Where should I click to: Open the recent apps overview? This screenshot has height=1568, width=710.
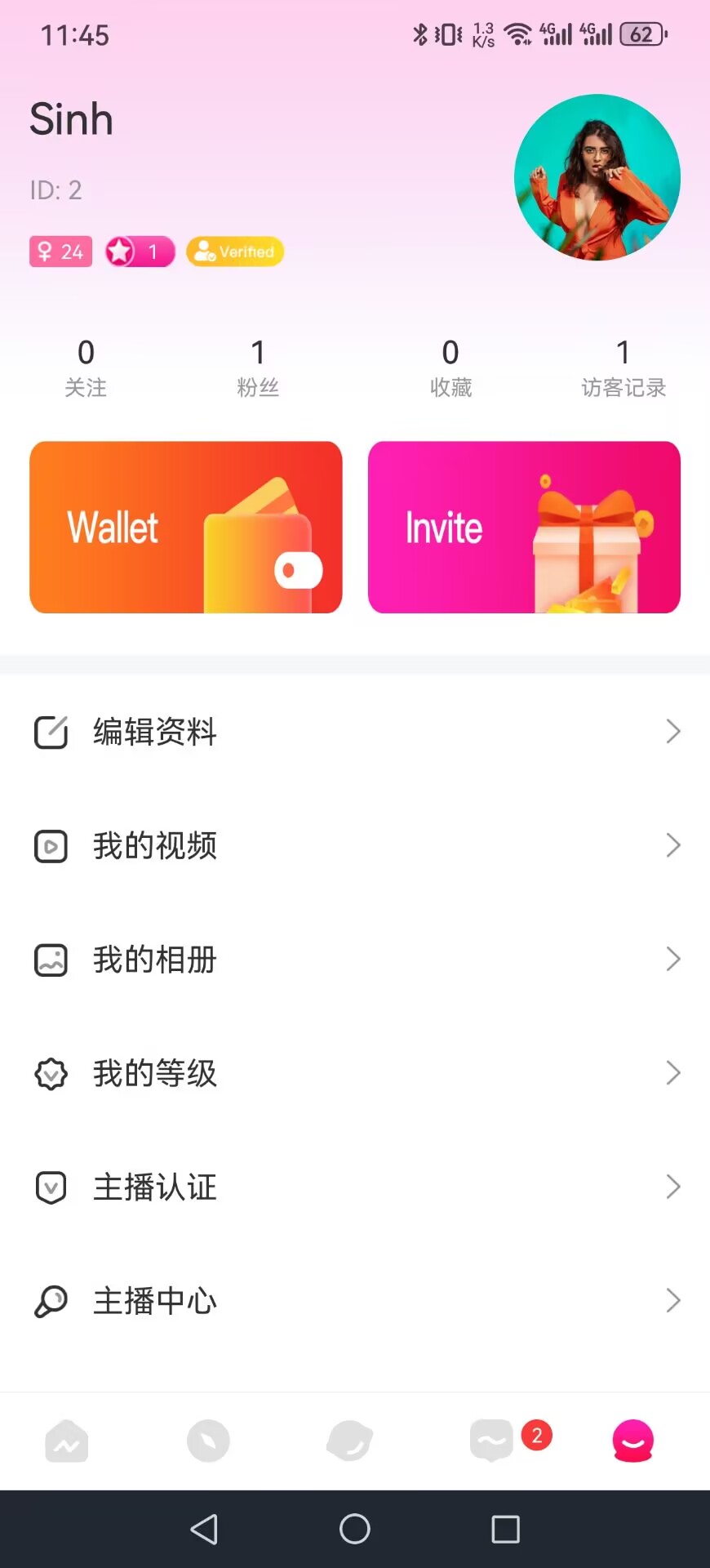(x=505, y=1529)
